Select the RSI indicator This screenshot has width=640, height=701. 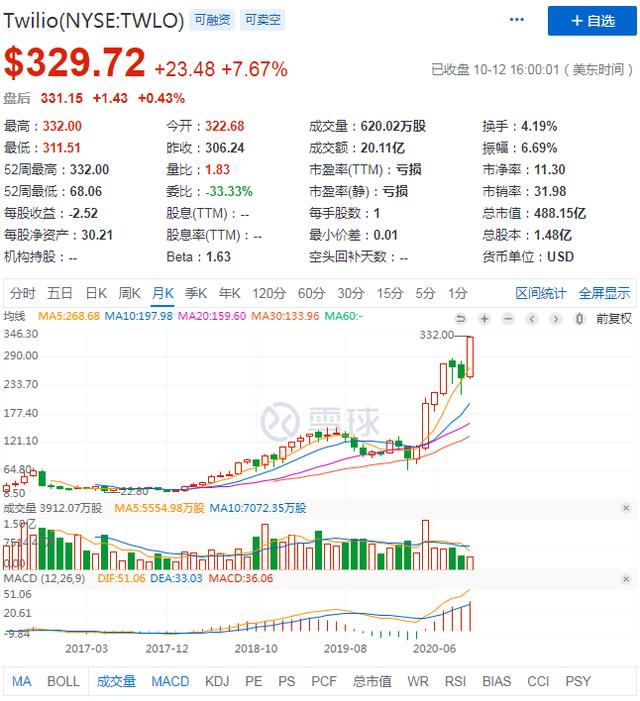[455, 682]
